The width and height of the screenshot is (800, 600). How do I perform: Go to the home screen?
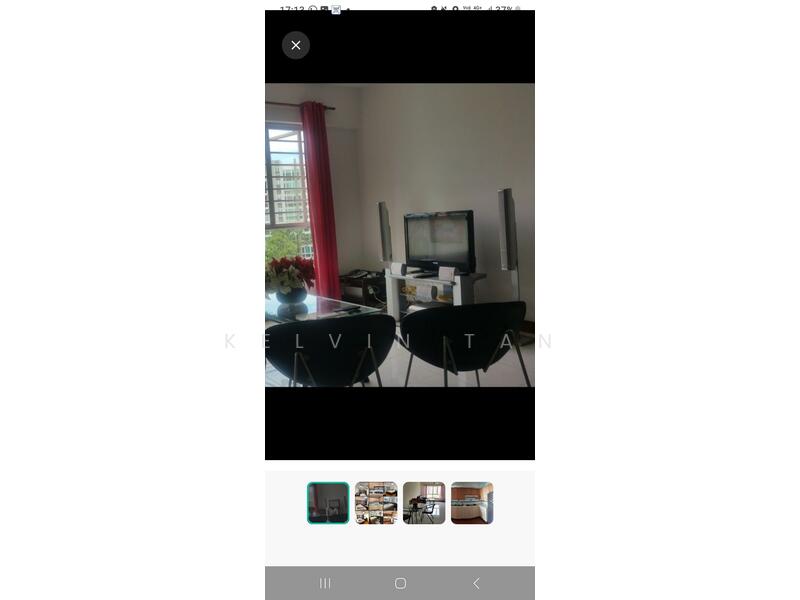(400, 583)
